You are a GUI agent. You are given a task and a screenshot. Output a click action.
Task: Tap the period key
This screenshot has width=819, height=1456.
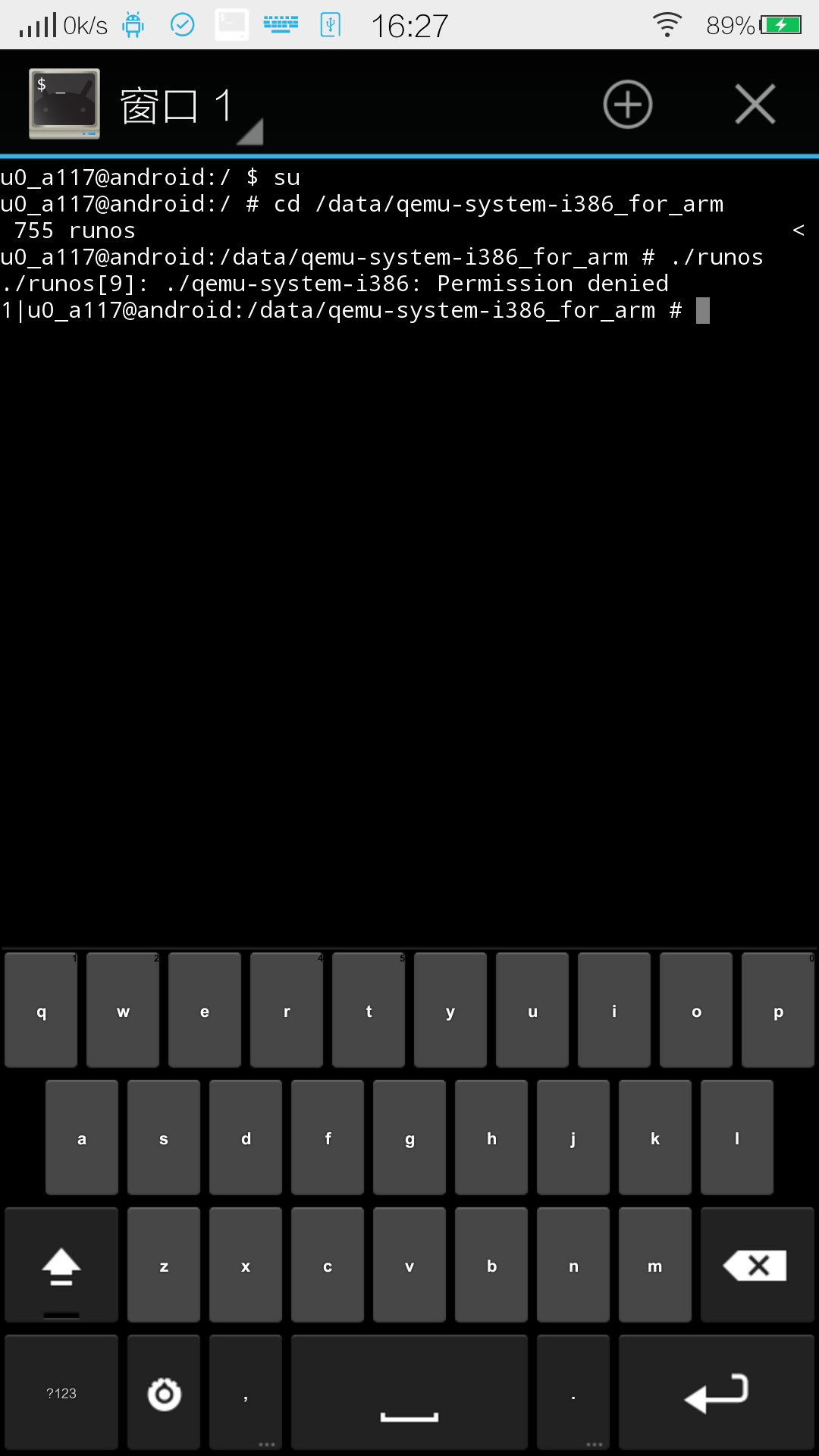[573, 1392]
